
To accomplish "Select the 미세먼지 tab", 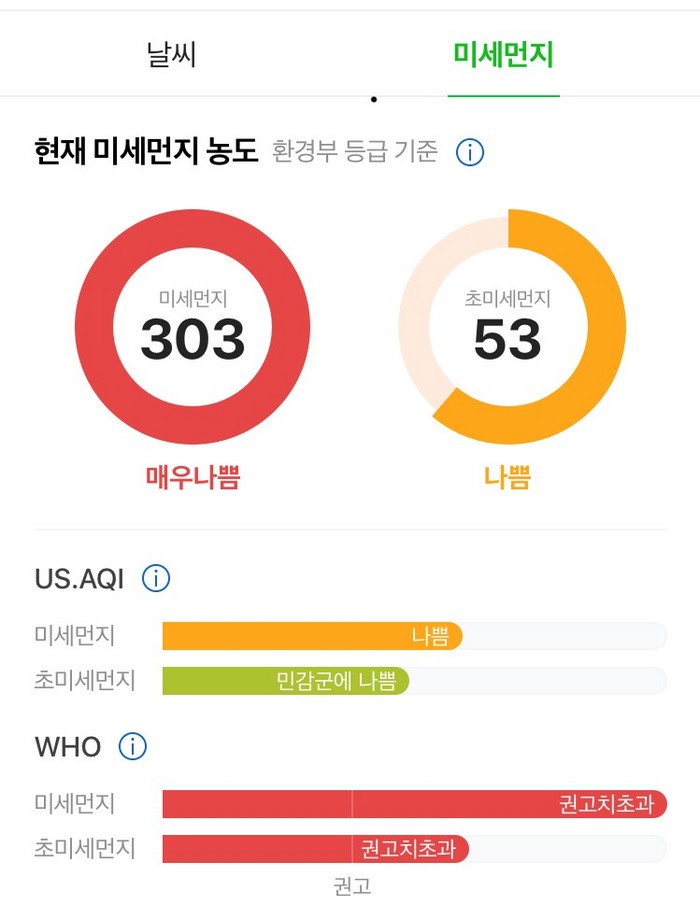I will (503, 55).
